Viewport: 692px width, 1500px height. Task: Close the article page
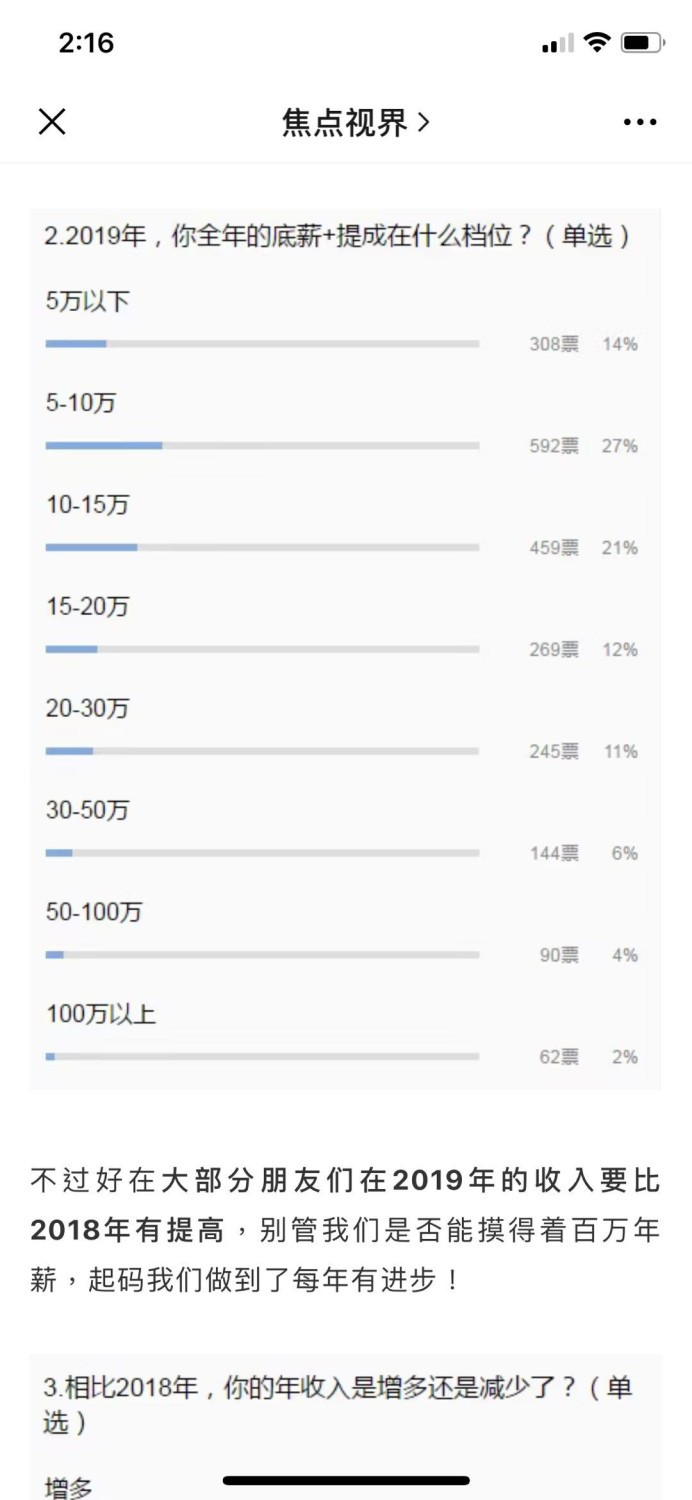point(52,122)
